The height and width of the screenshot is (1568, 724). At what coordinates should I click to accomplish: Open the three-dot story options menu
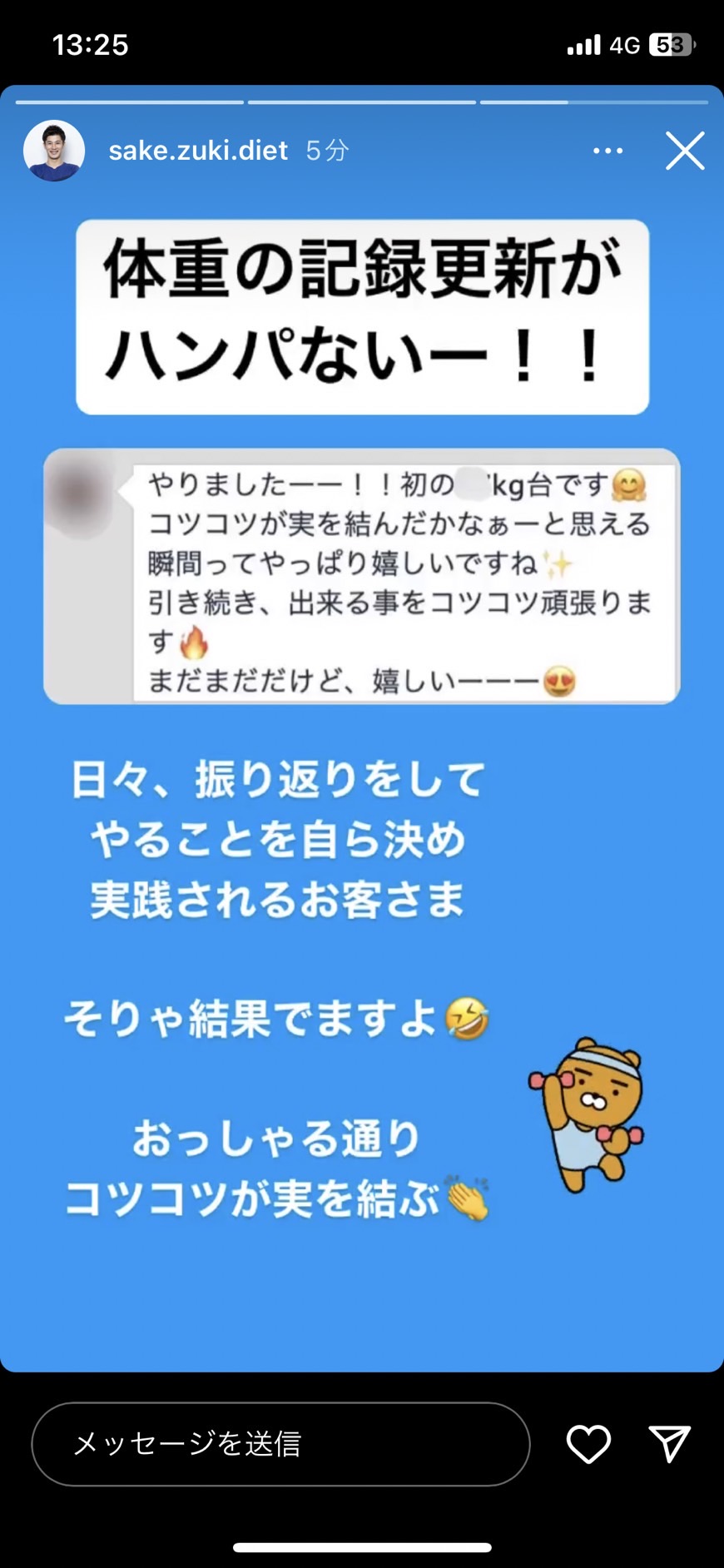point(607,151)
